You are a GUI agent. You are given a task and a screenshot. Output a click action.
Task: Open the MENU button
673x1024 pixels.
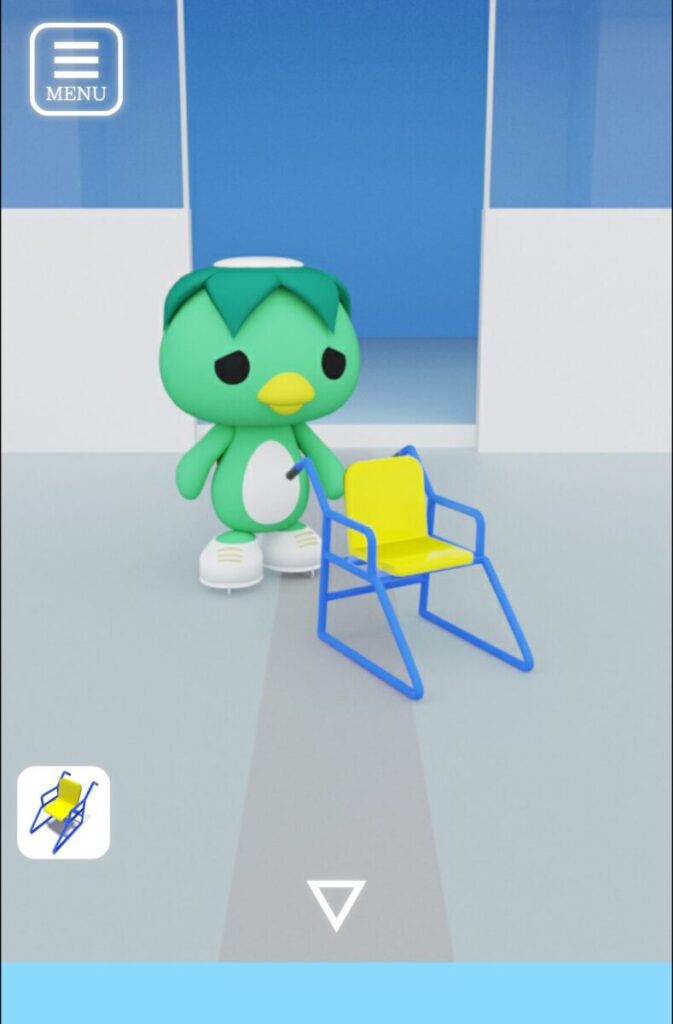[x=76, y=70]
